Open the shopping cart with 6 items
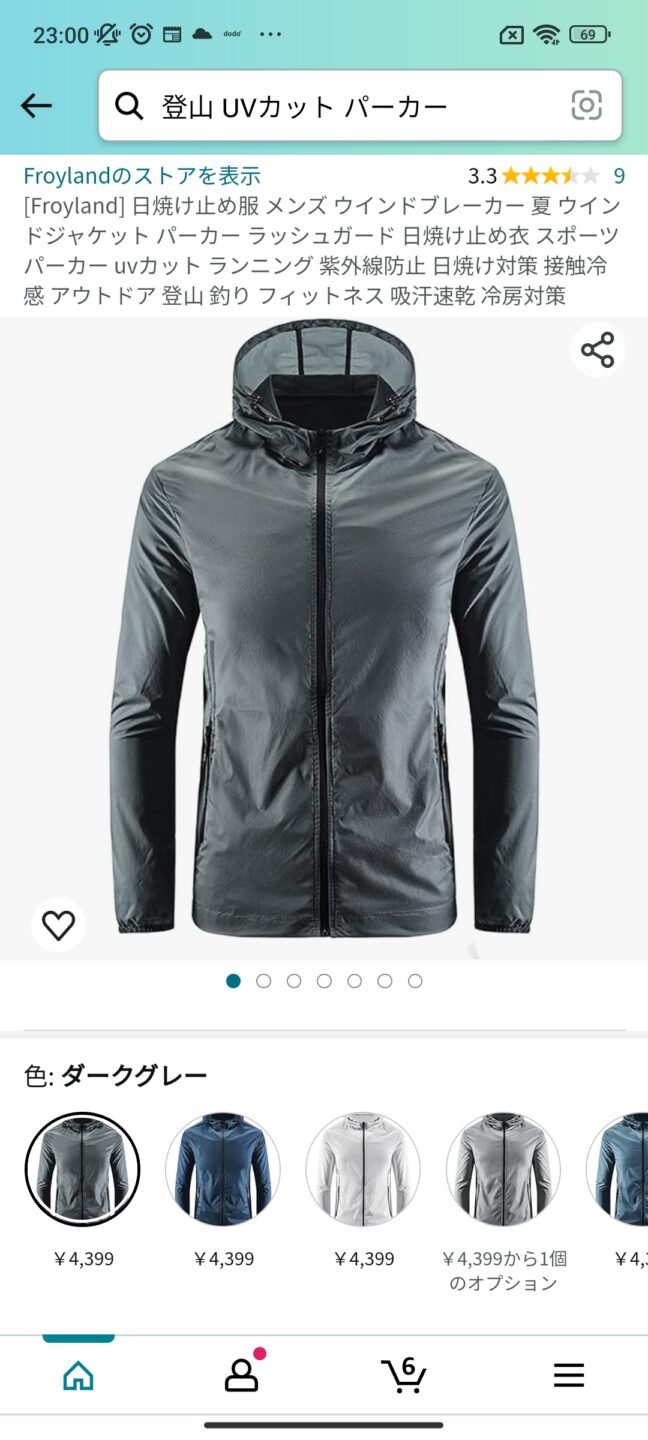The height and width of the screenshot is (1440, 648). tap(404, 1376)
